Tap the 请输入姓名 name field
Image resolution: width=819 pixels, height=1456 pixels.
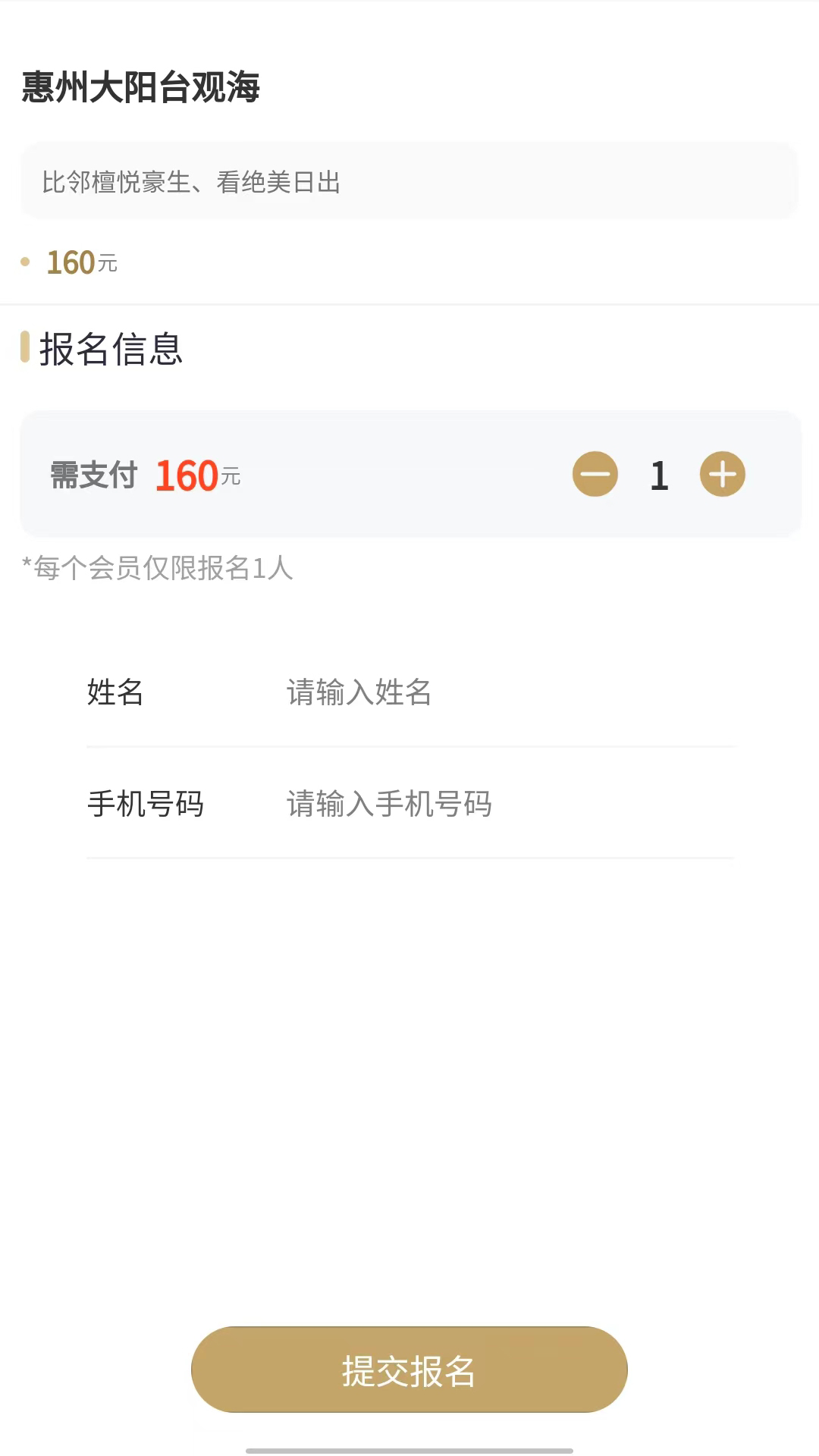point(359,692)
